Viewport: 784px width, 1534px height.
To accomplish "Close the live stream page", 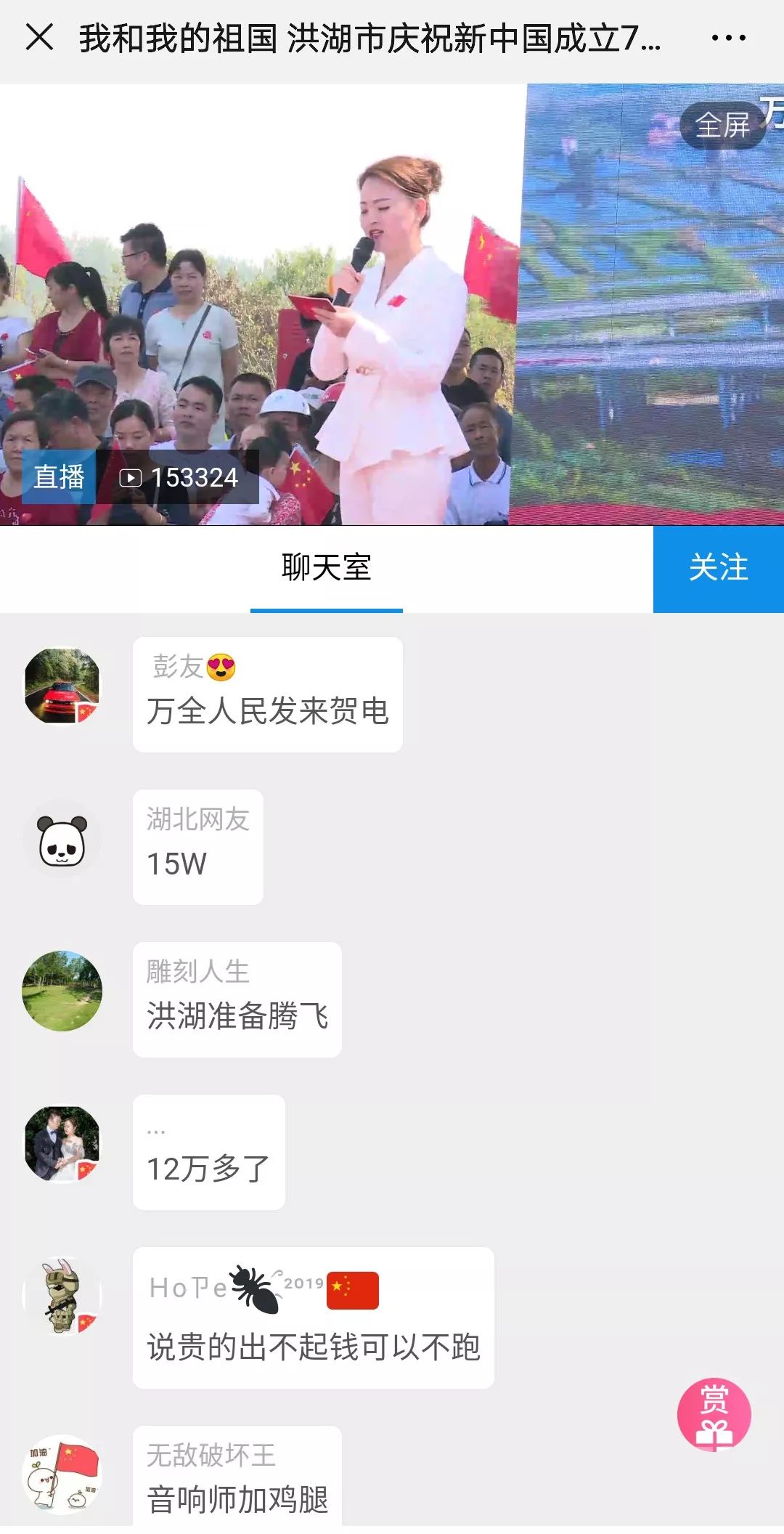I will [x=39, y=37].
